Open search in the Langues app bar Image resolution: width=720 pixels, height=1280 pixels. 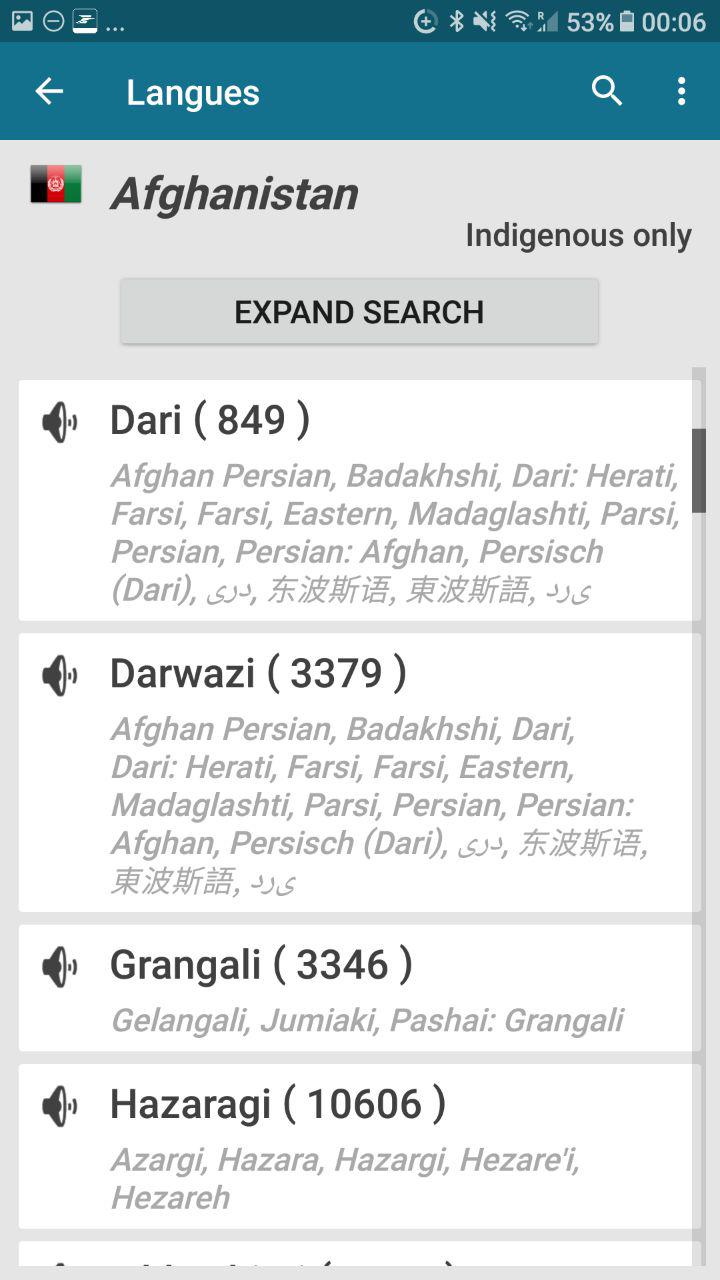[607, 92]
